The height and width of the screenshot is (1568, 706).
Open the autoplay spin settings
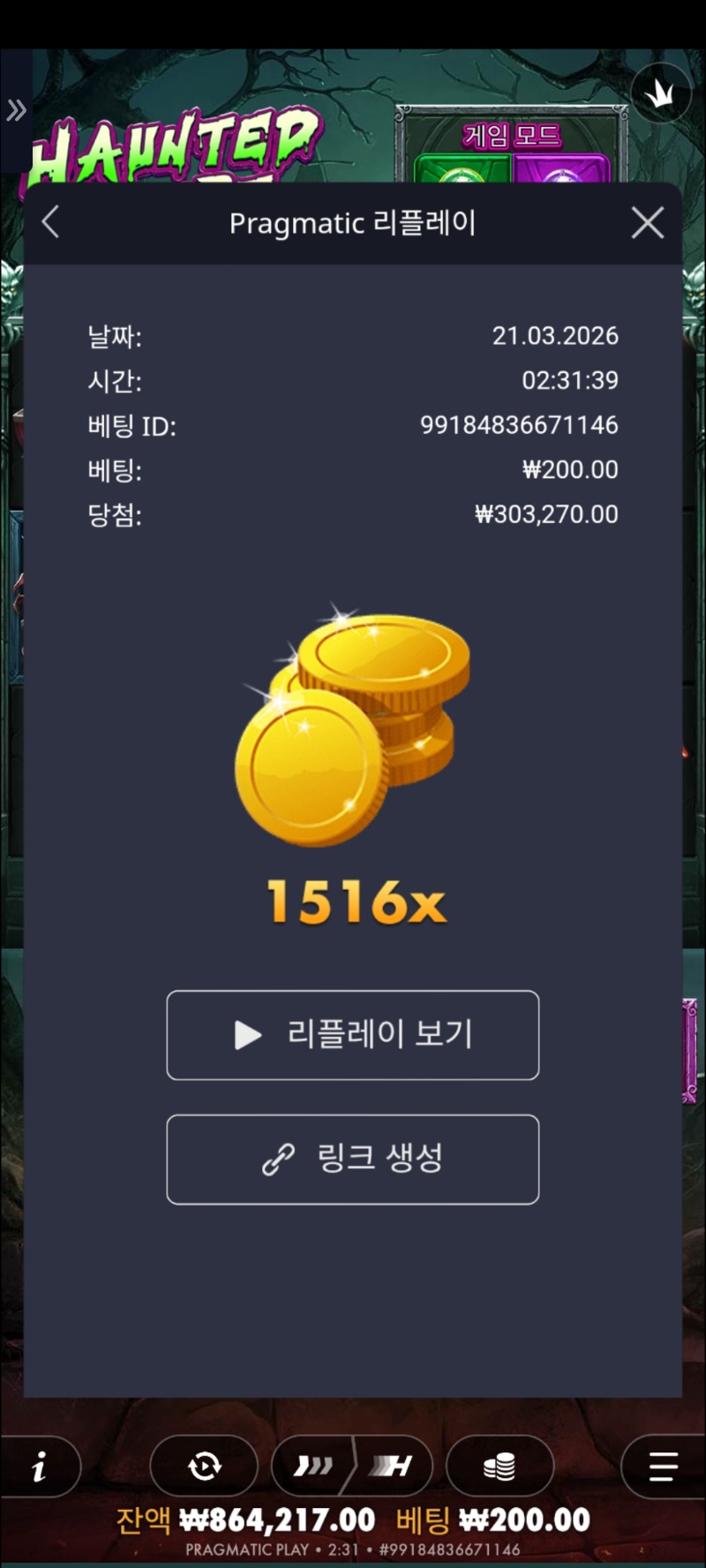click(x=204, y=1467)
